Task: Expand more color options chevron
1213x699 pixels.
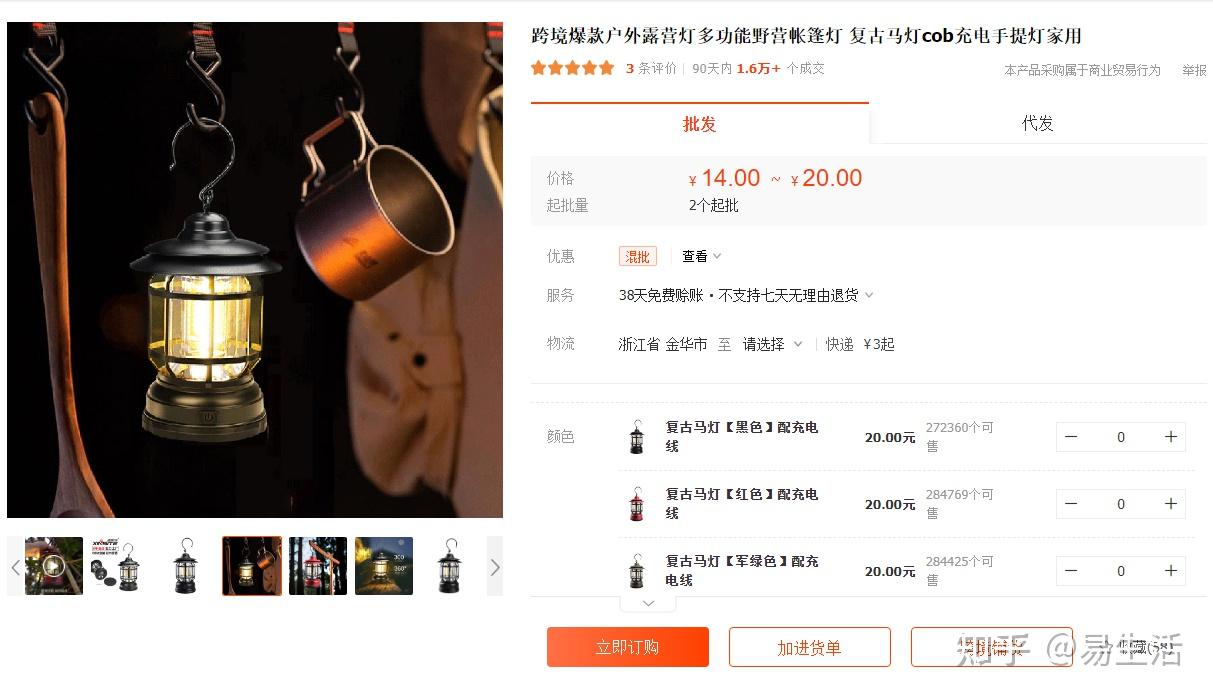Action: click(648, 603)
